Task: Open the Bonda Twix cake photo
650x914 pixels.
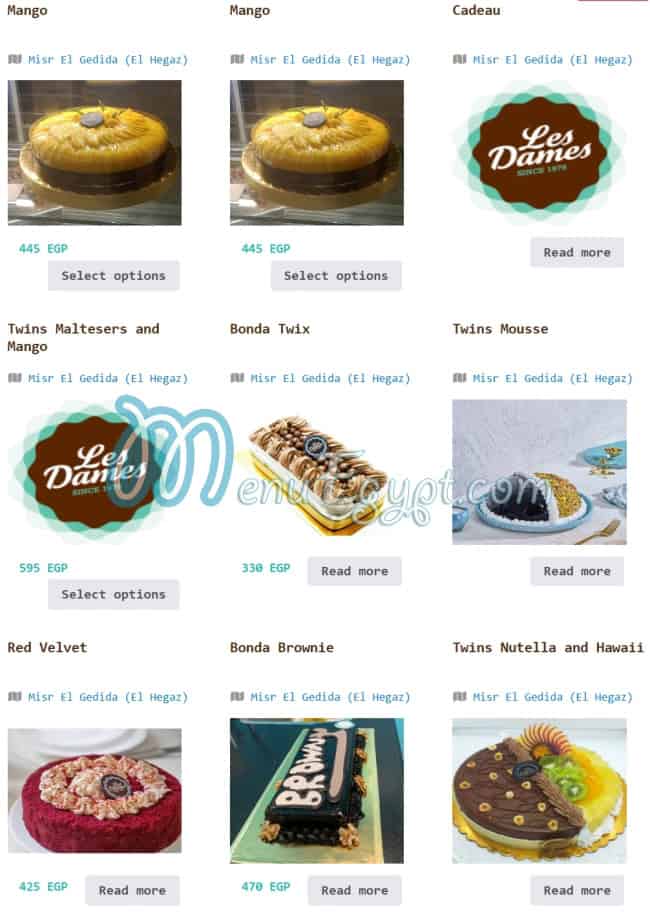Action: pos(316,472)
